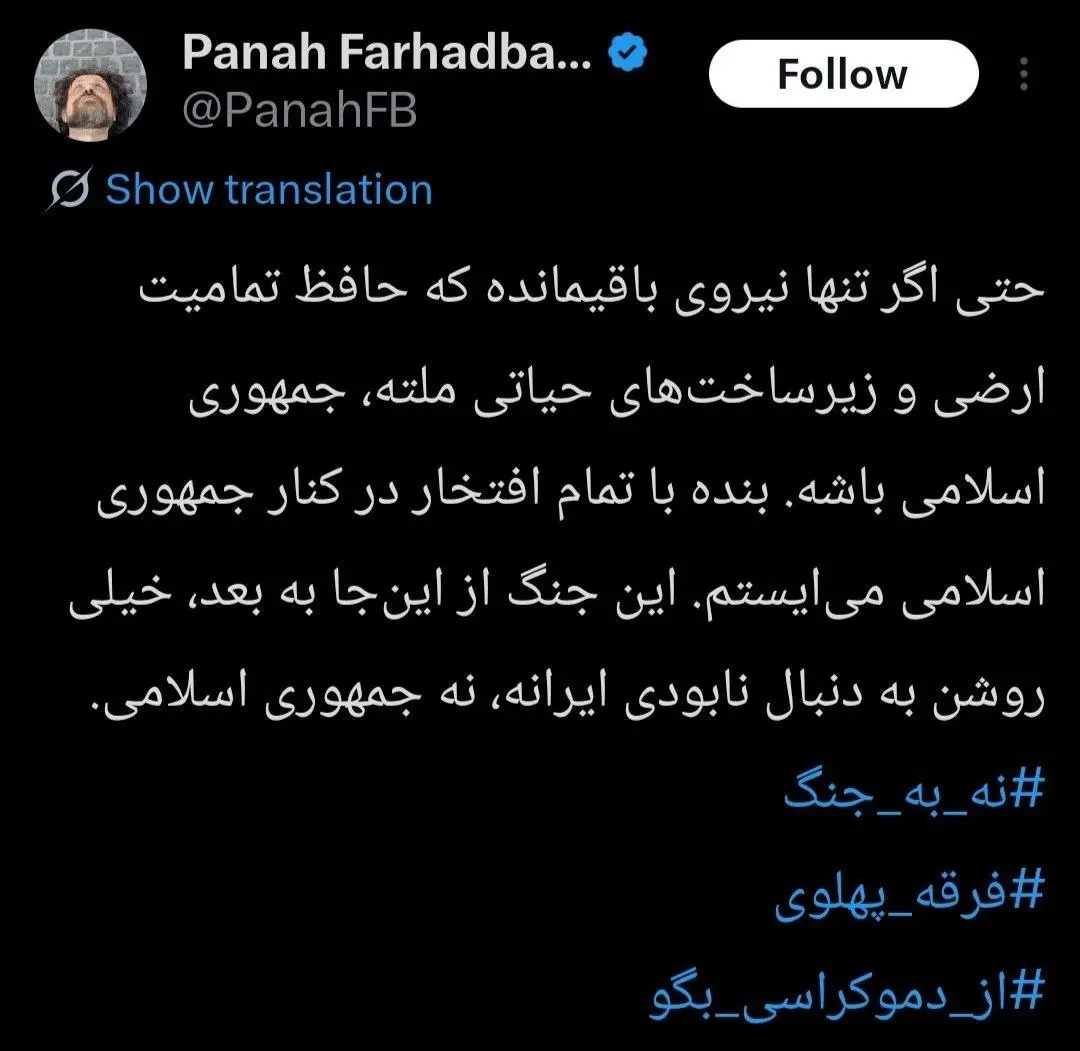Open the @PanahFB profile handle

pos(299,112)
